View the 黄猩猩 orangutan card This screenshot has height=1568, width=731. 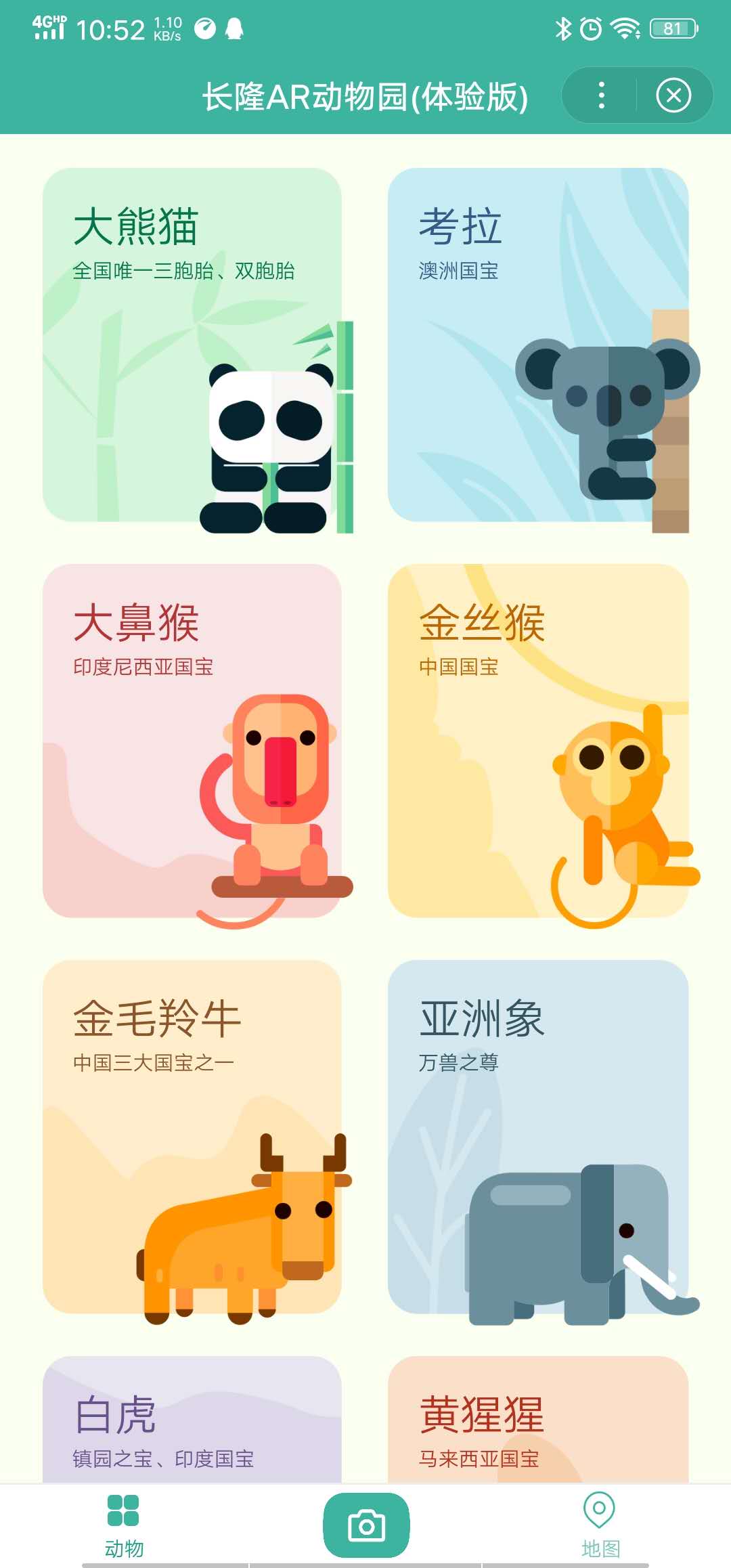[538, 1420]
